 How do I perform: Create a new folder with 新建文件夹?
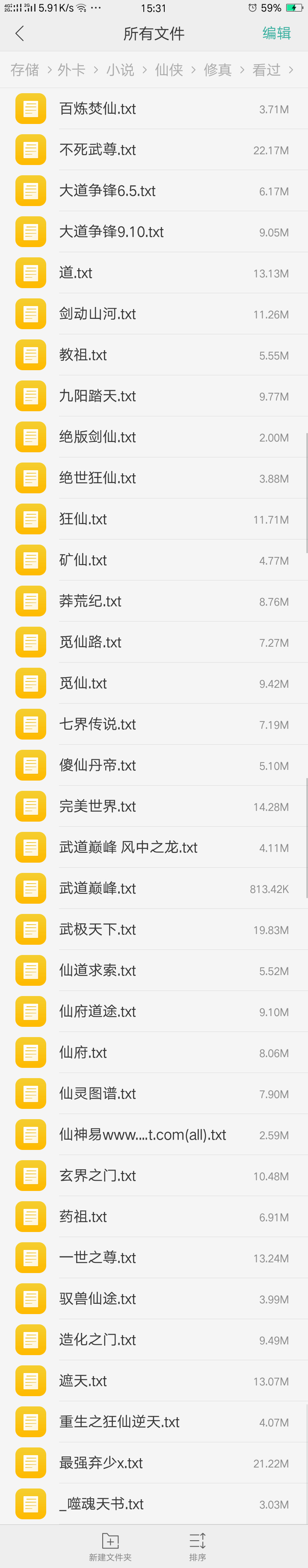coord(110,1546)
